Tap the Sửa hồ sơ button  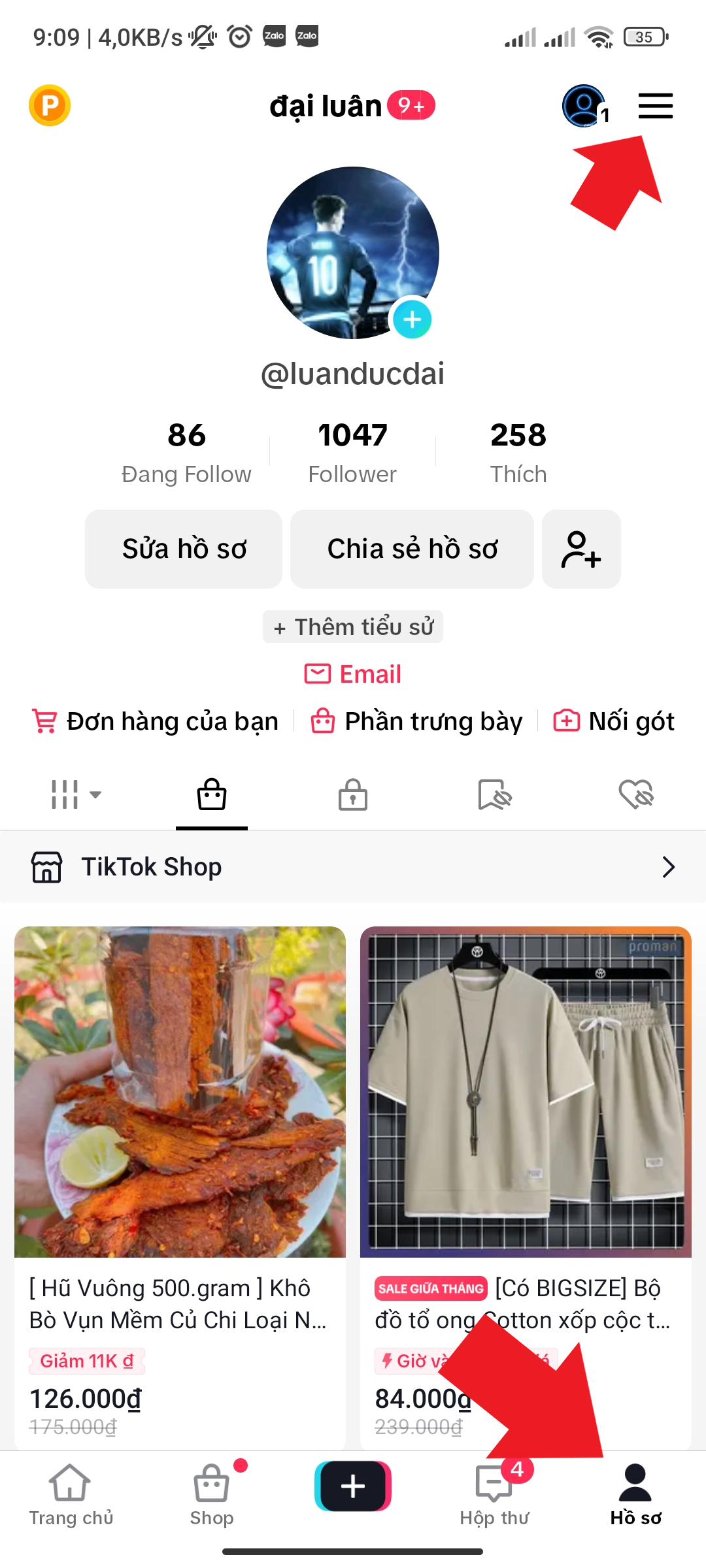click(184, 549)
